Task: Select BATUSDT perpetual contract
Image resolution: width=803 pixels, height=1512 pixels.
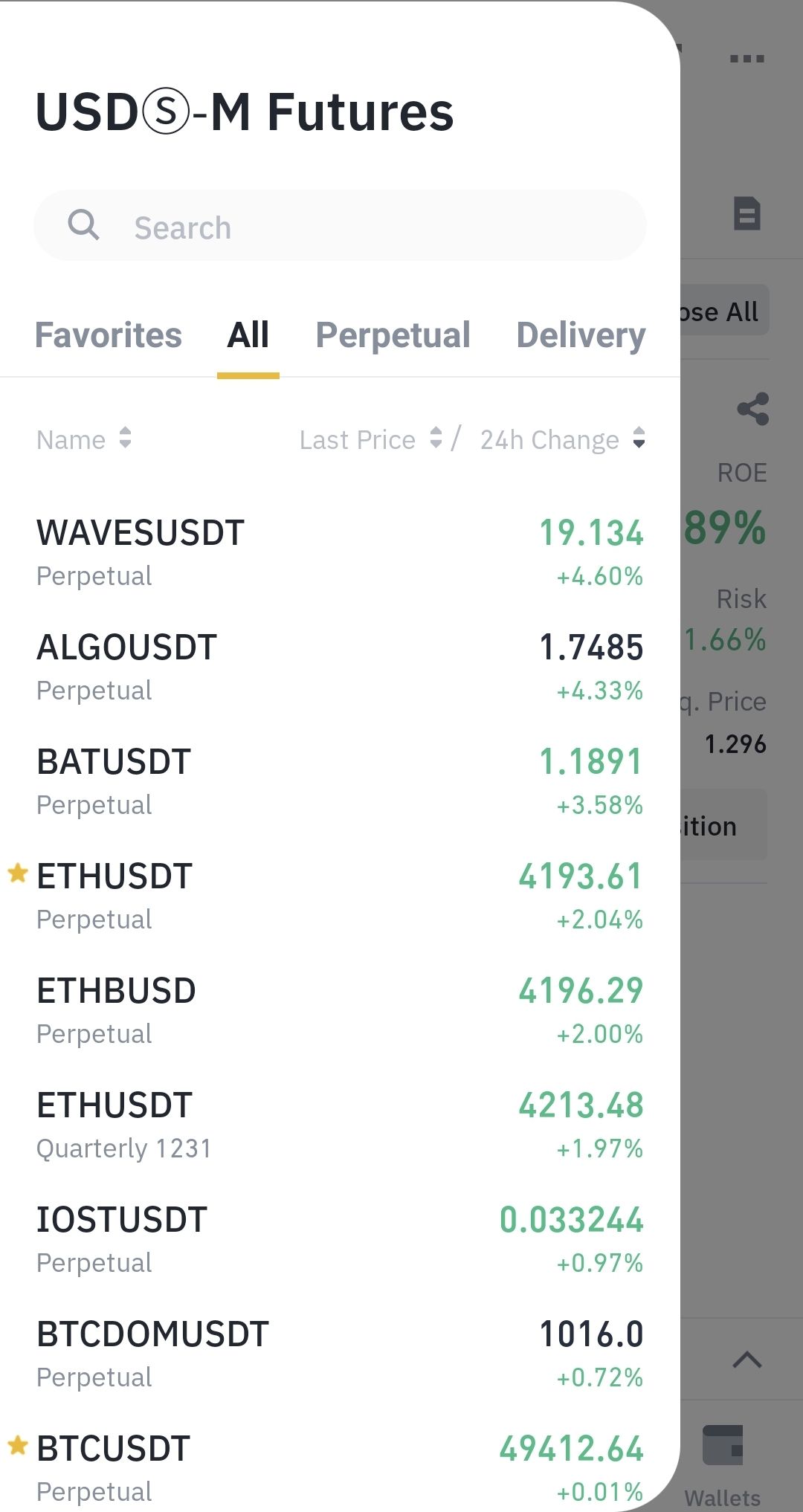Action: pyautogui.click(x=340, y=783)
